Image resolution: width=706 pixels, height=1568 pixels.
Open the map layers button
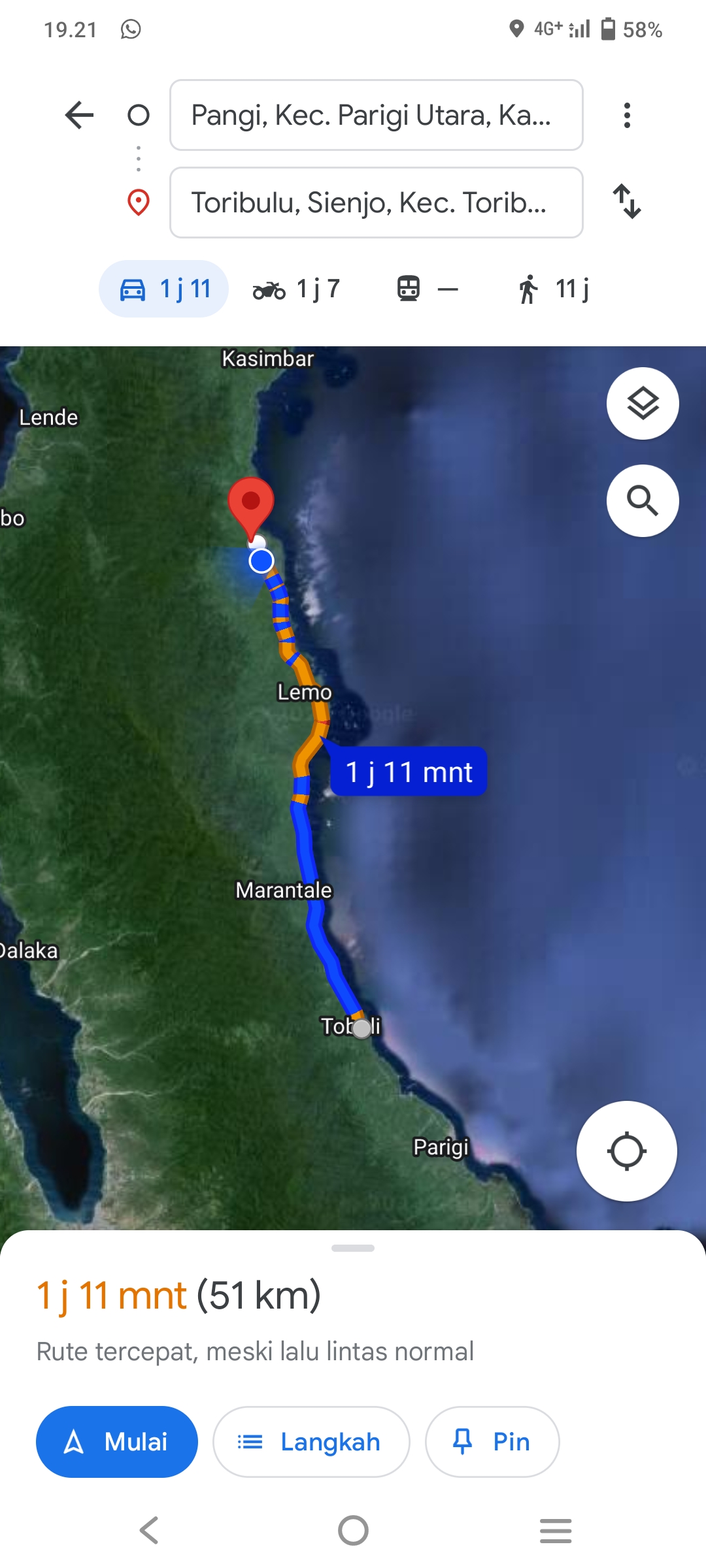tap(643, 403)
